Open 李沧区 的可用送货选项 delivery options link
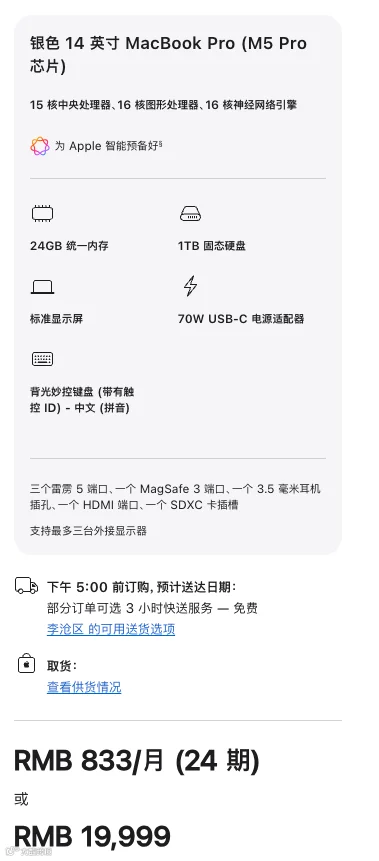Viewport: 379px width, 861px height. pyautogui.click(x=111, y=629)
